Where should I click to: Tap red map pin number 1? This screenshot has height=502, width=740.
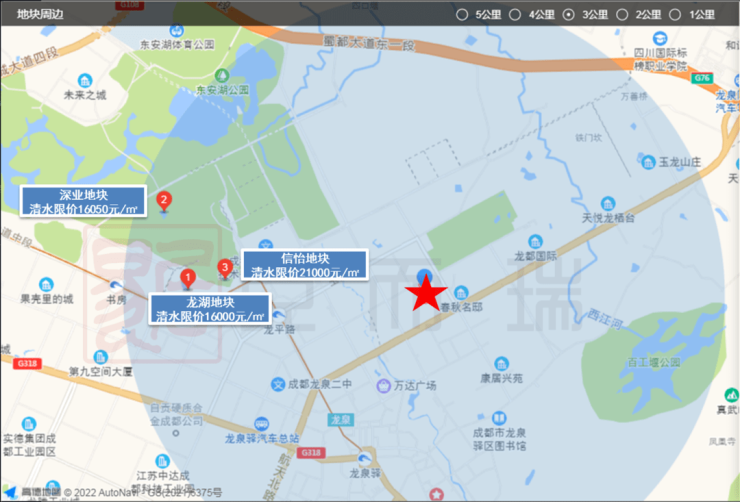coord(188,277)
